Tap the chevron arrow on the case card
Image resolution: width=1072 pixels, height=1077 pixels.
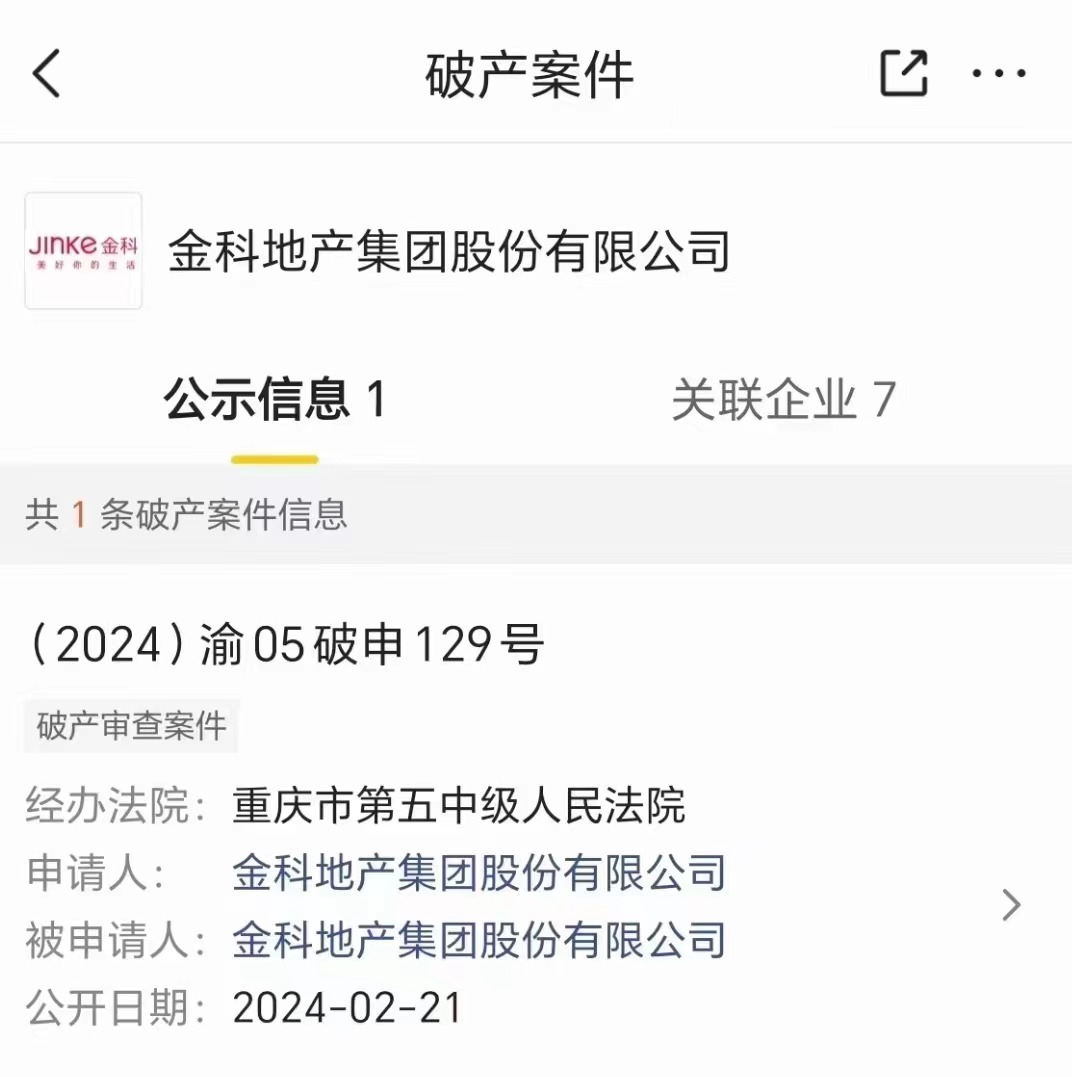click(1011, 906)
